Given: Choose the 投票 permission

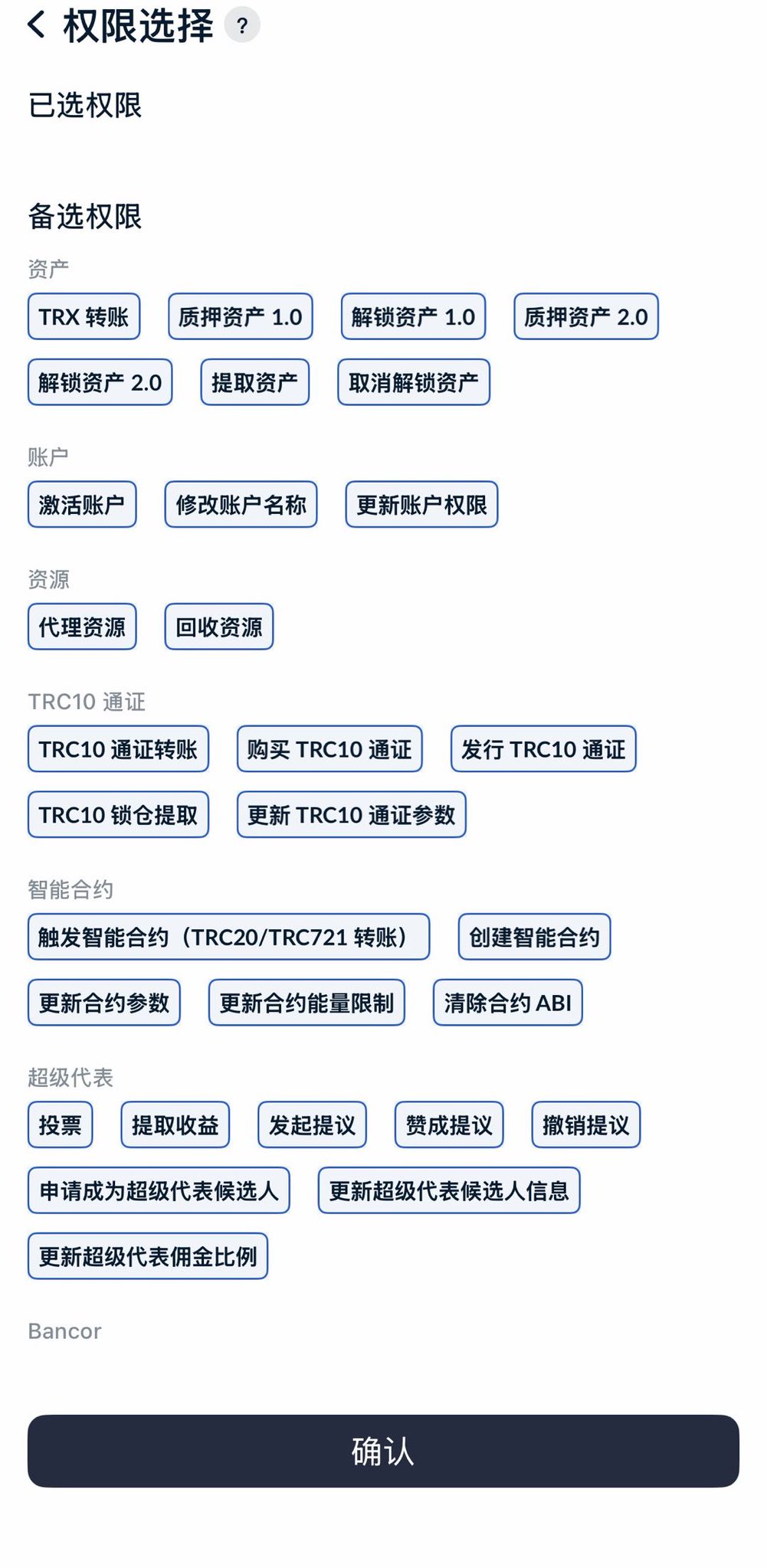Looking at the screenshot, I should click(x=61, y=1125).
